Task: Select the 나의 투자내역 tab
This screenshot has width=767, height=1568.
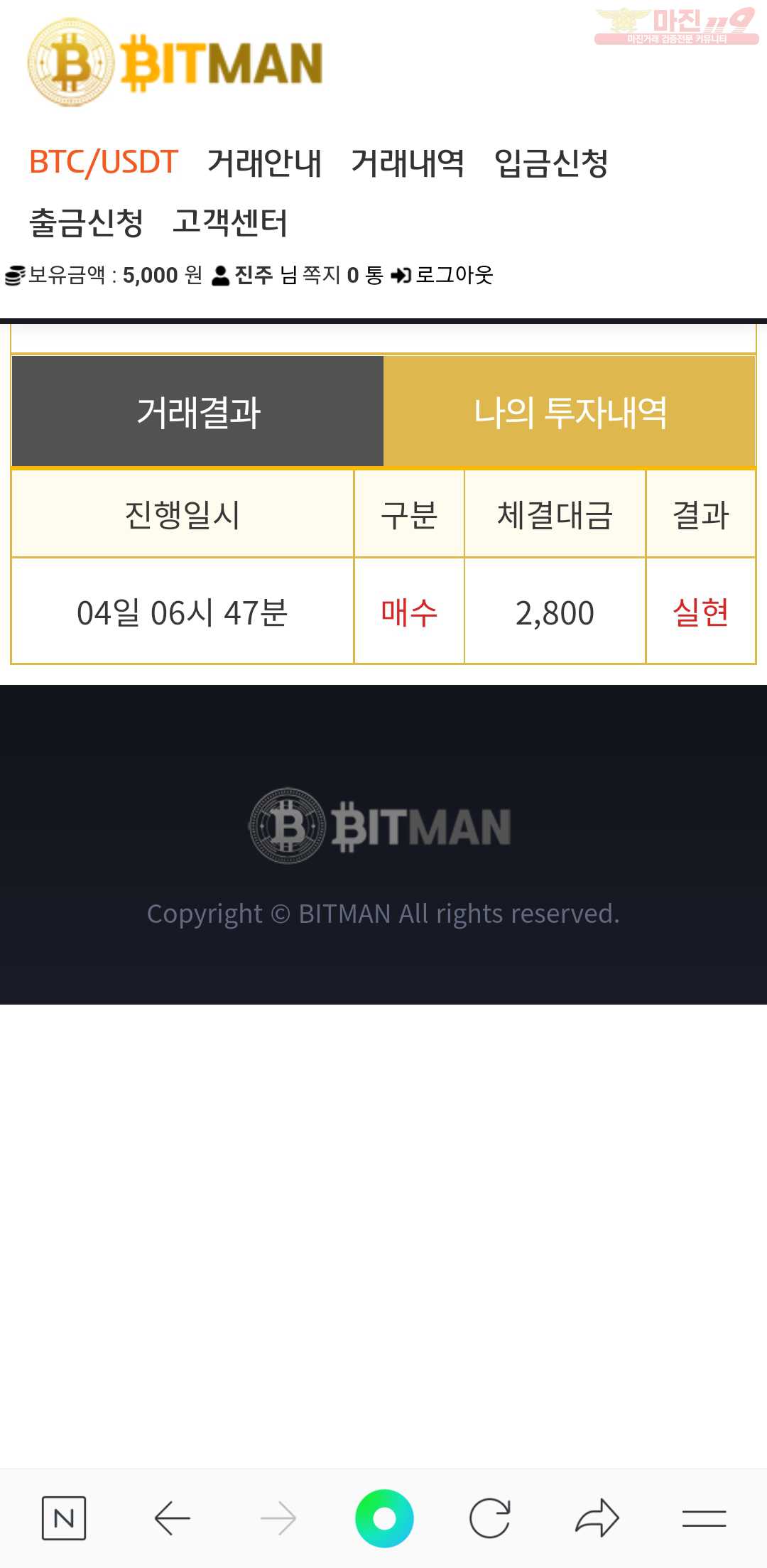Action: click(x=570, y=411)
